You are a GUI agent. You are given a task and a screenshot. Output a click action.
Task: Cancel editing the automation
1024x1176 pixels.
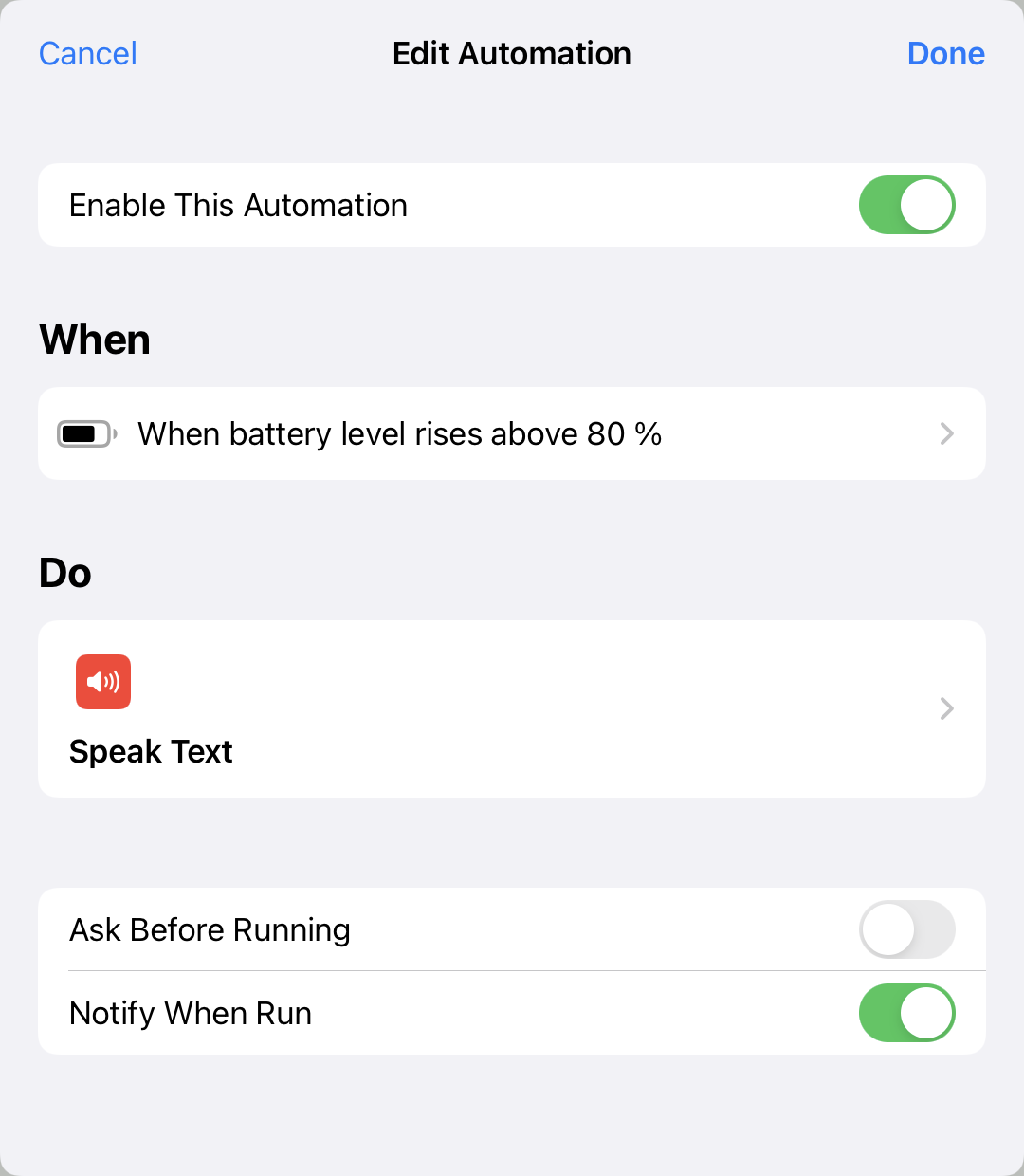pos(87,54)
